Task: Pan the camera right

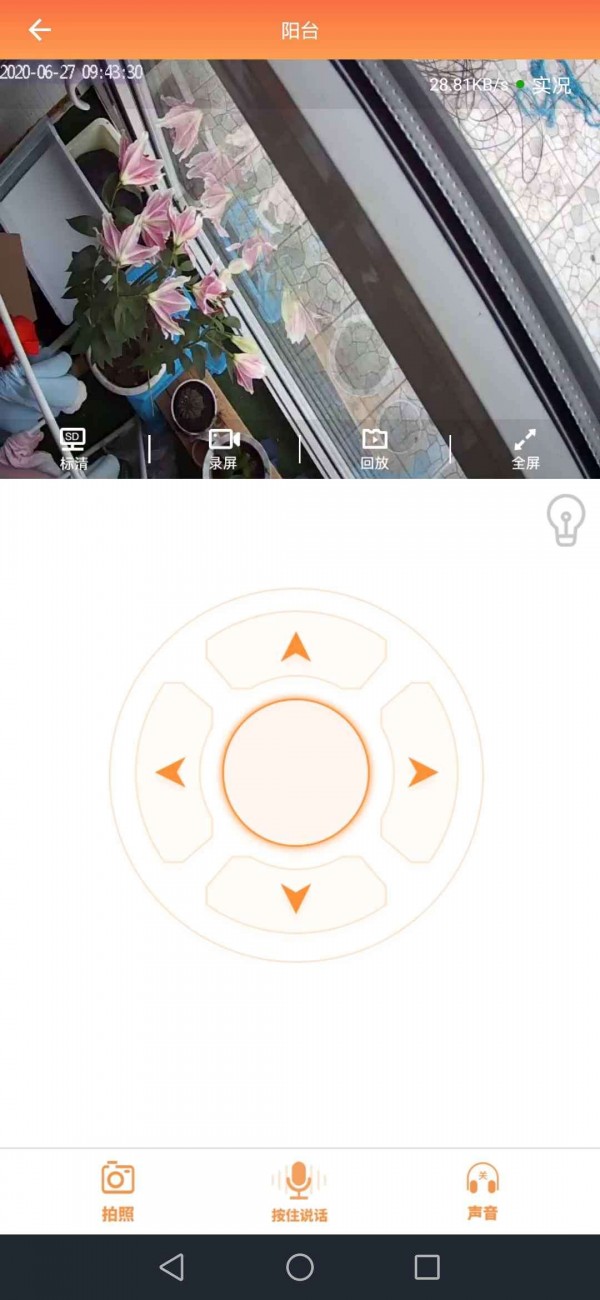Action: click(422, 772)
